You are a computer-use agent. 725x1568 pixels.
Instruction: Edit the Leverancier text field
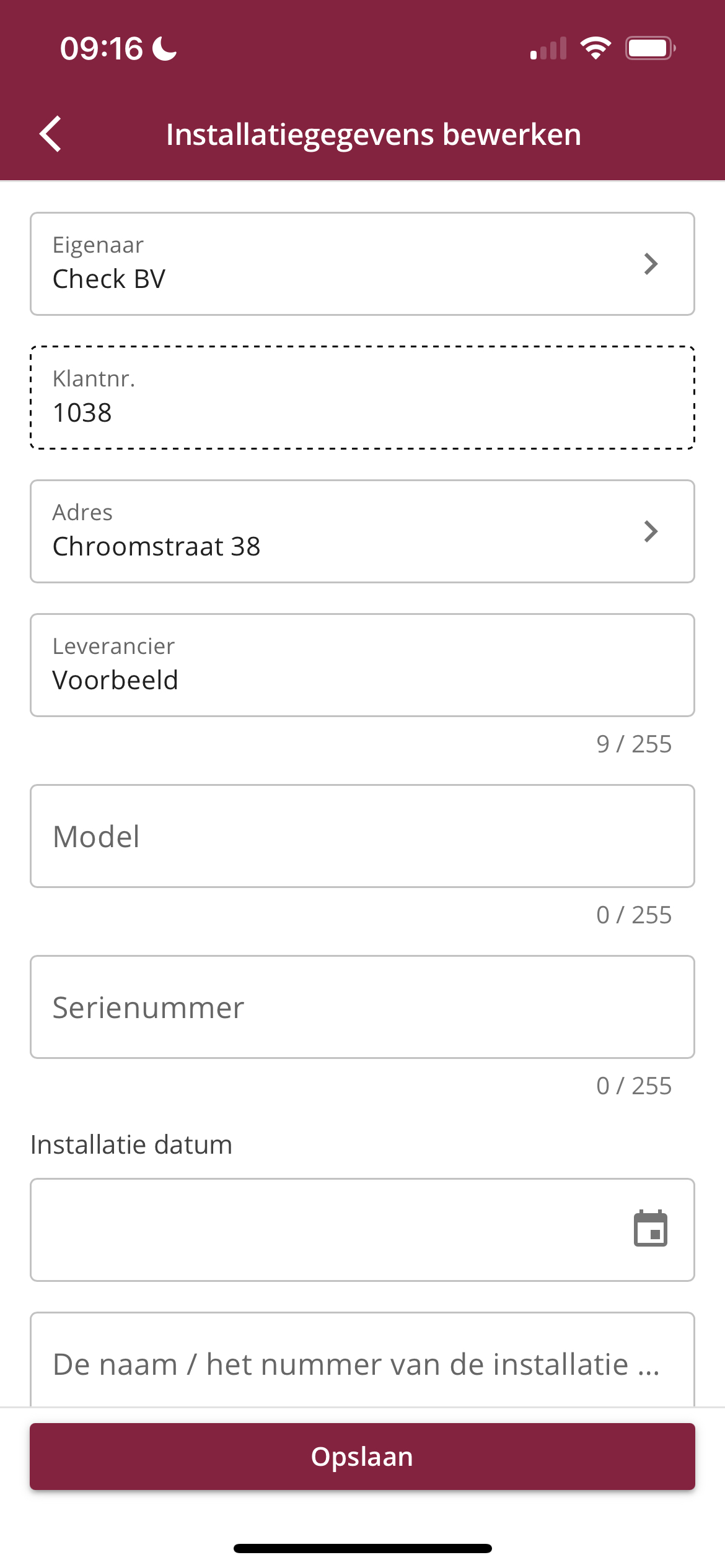click(x=362, y=665)
